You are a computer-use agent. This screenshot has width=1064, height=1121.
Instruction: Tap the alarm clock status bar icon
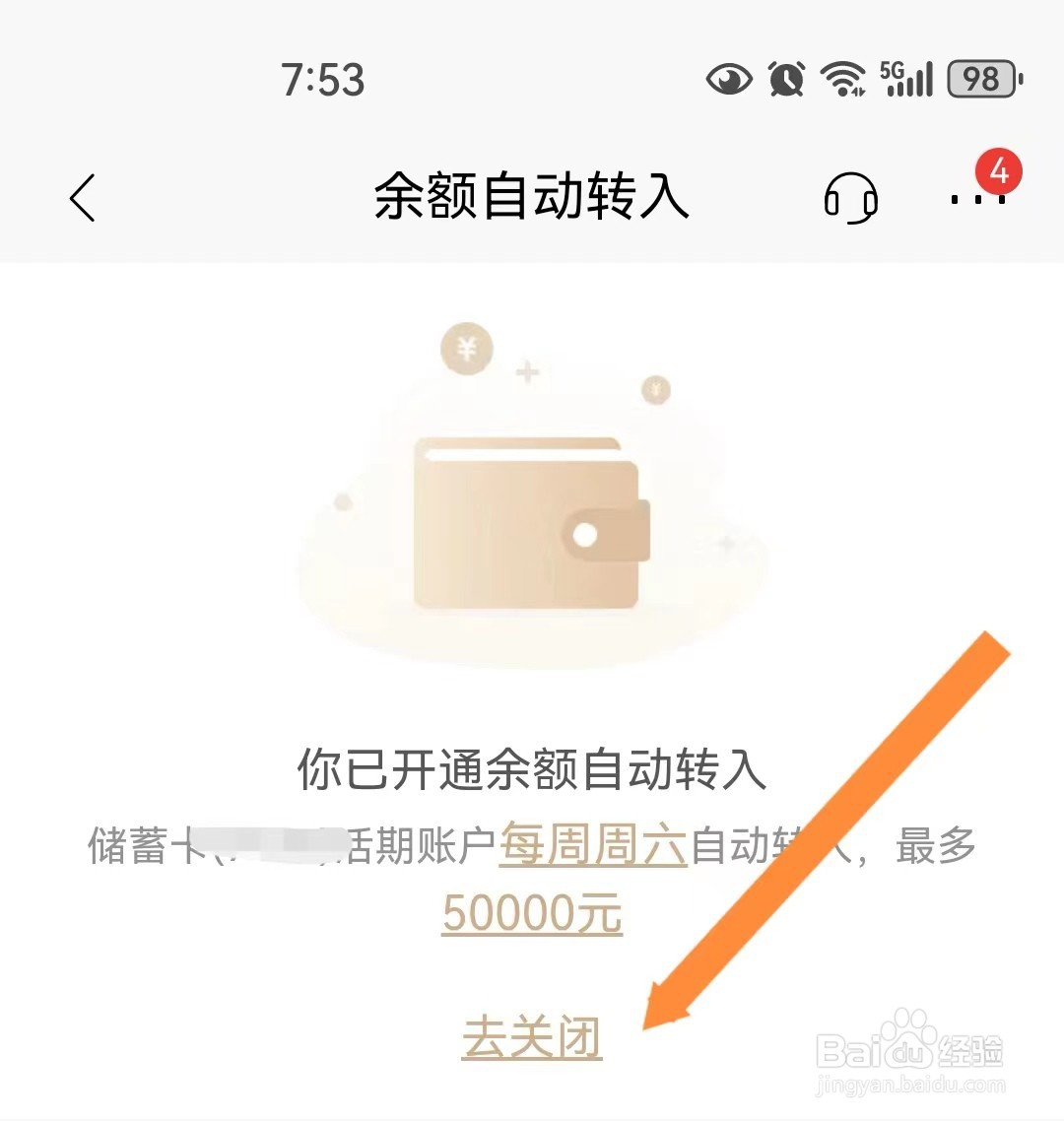click(788, 81)
